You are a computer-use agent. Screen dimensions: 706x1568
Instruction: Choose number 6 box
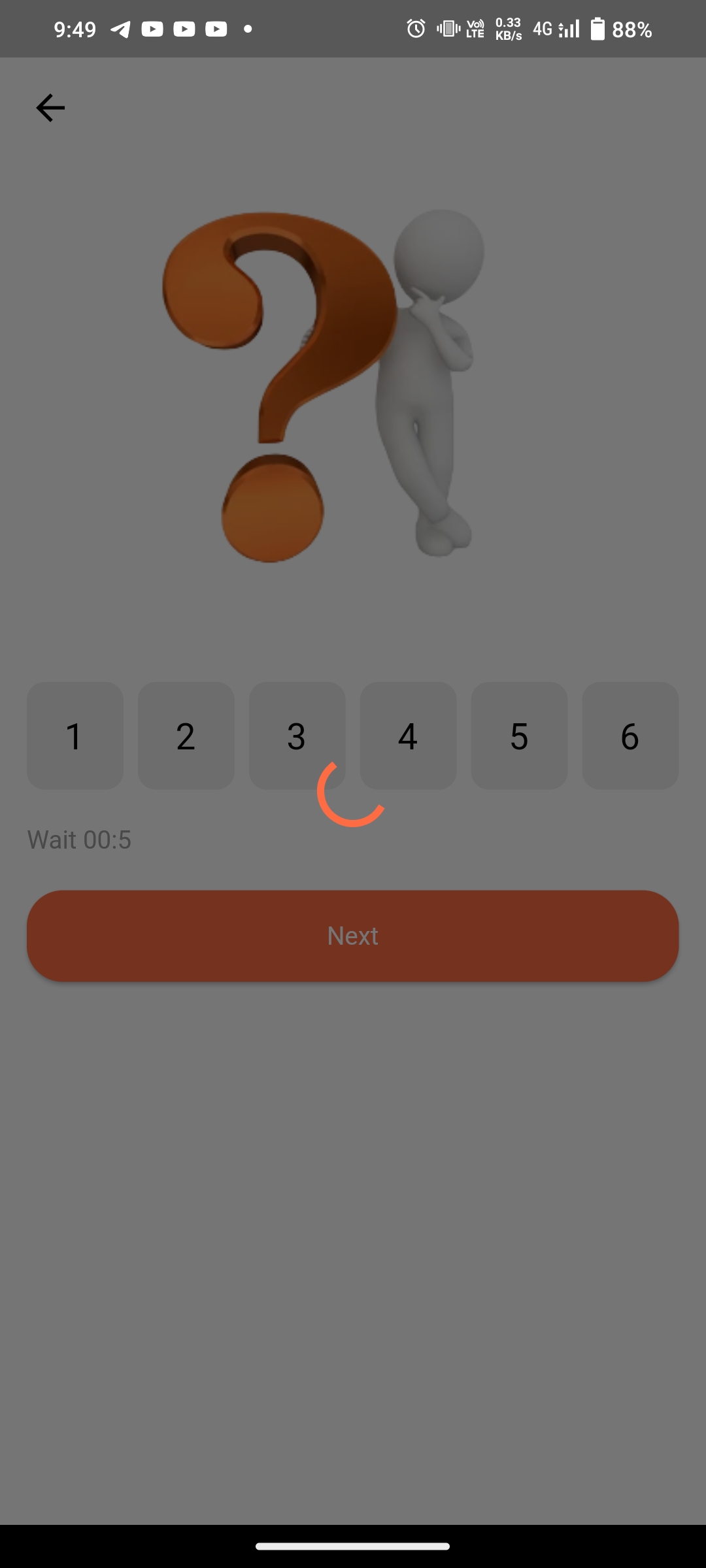pyautogui.click(x=630, y=736)
